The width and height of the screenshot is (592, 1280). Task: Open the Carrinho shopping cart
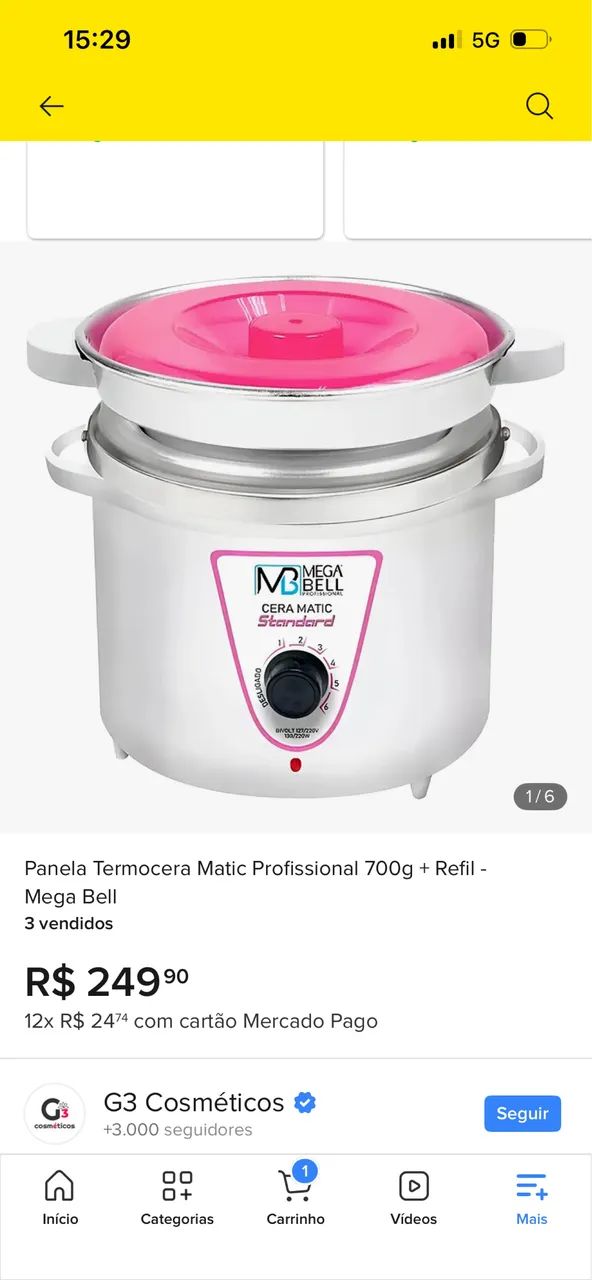[295, 1198]
